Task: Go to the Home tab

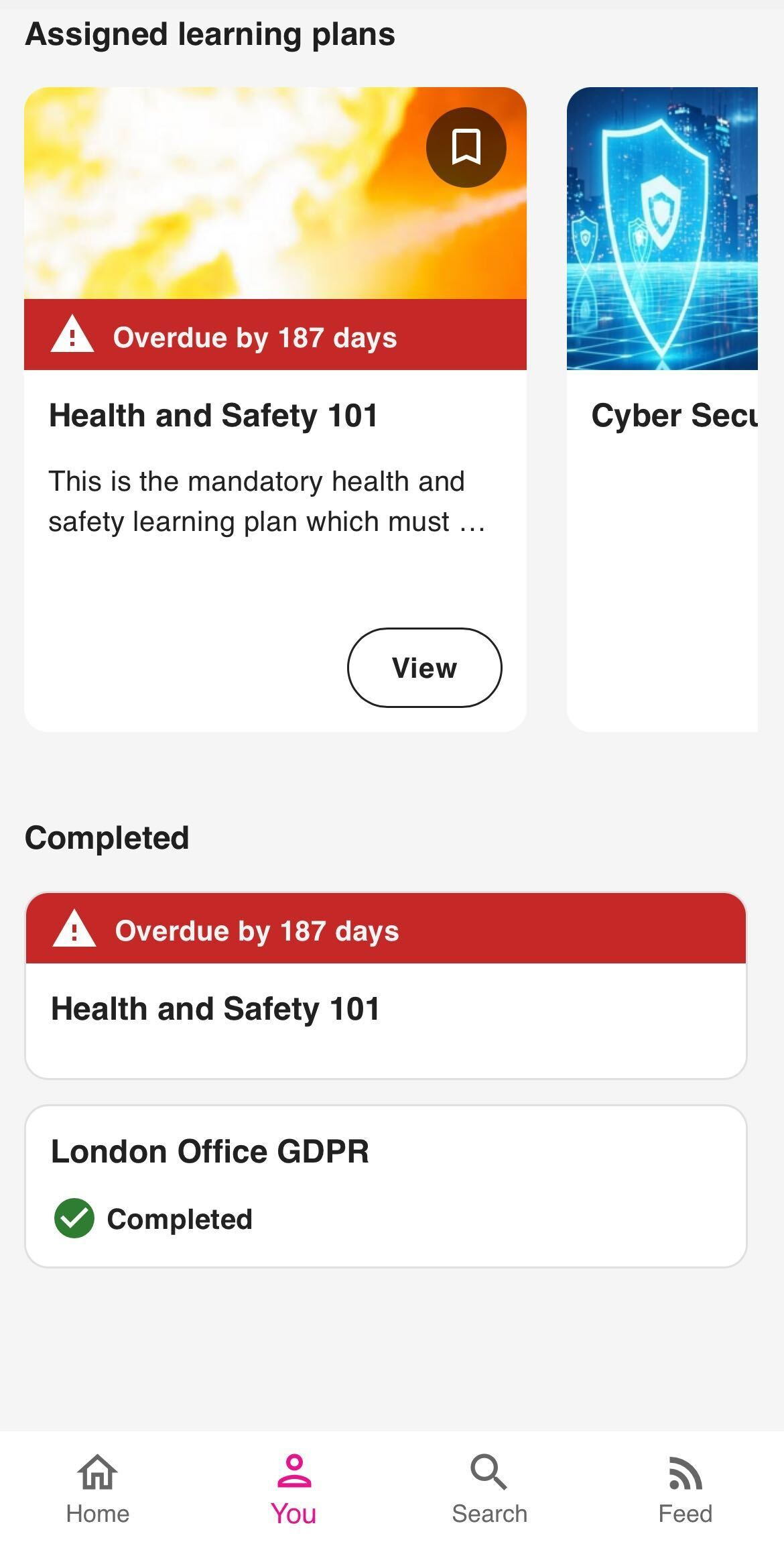Action: tap(98, 1488)
